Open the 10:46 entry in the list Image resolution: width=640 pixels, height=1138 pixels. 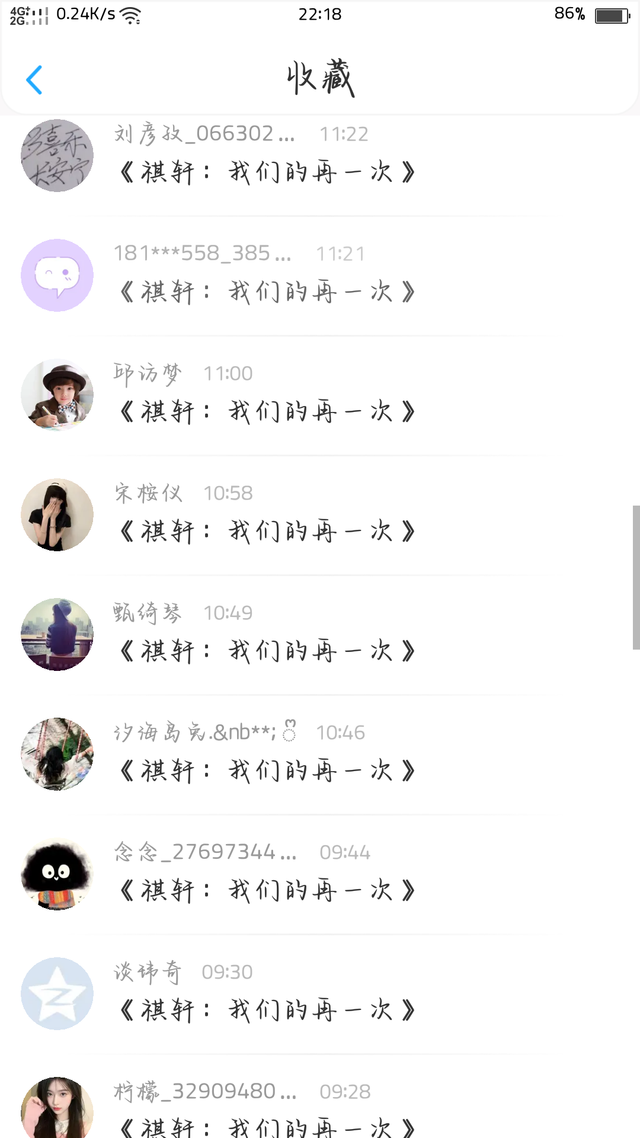(x=267, y=771)
